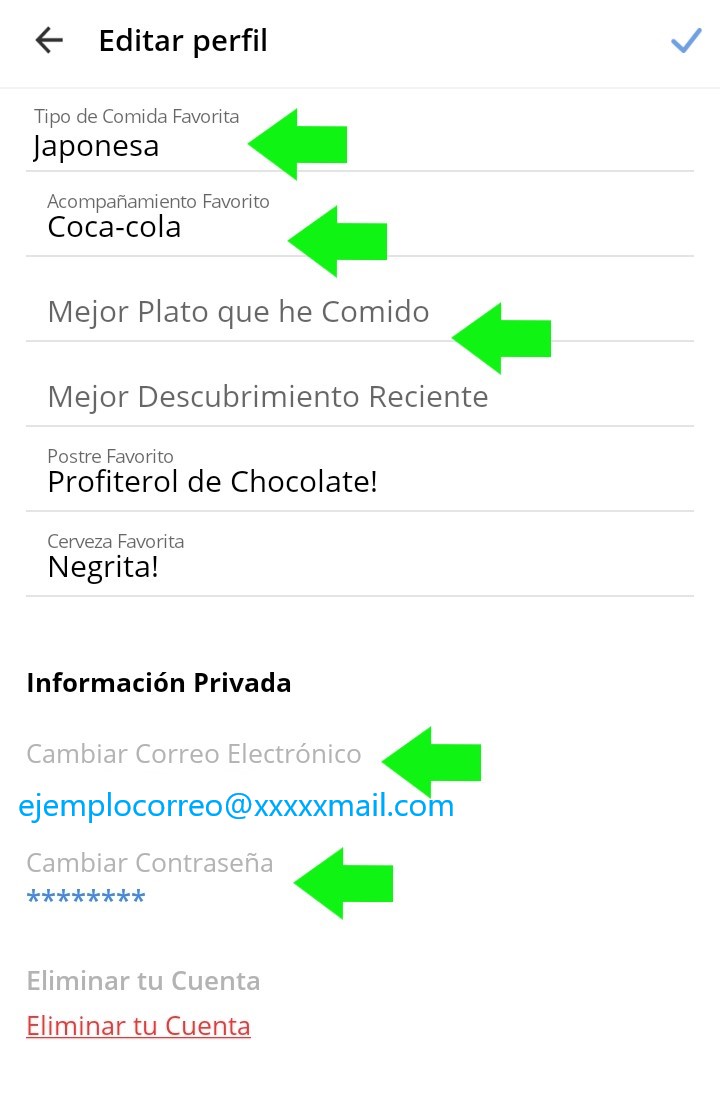Tap the red Eliminar tu Cuenta link
Image resolution: width=720 pixels, height=1105 pixels.
coord(138,1026)
